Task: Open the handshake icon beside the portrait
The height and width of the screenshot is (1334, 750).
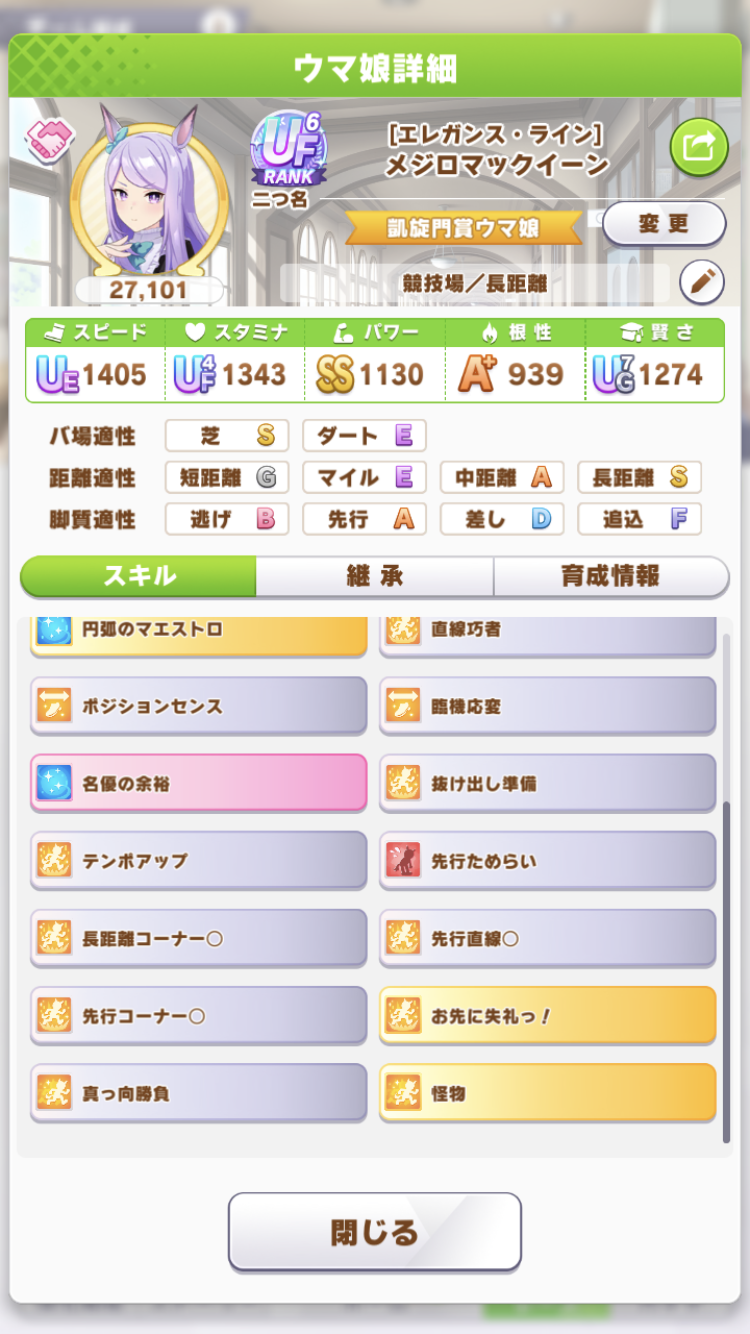Action: (45, 142)
